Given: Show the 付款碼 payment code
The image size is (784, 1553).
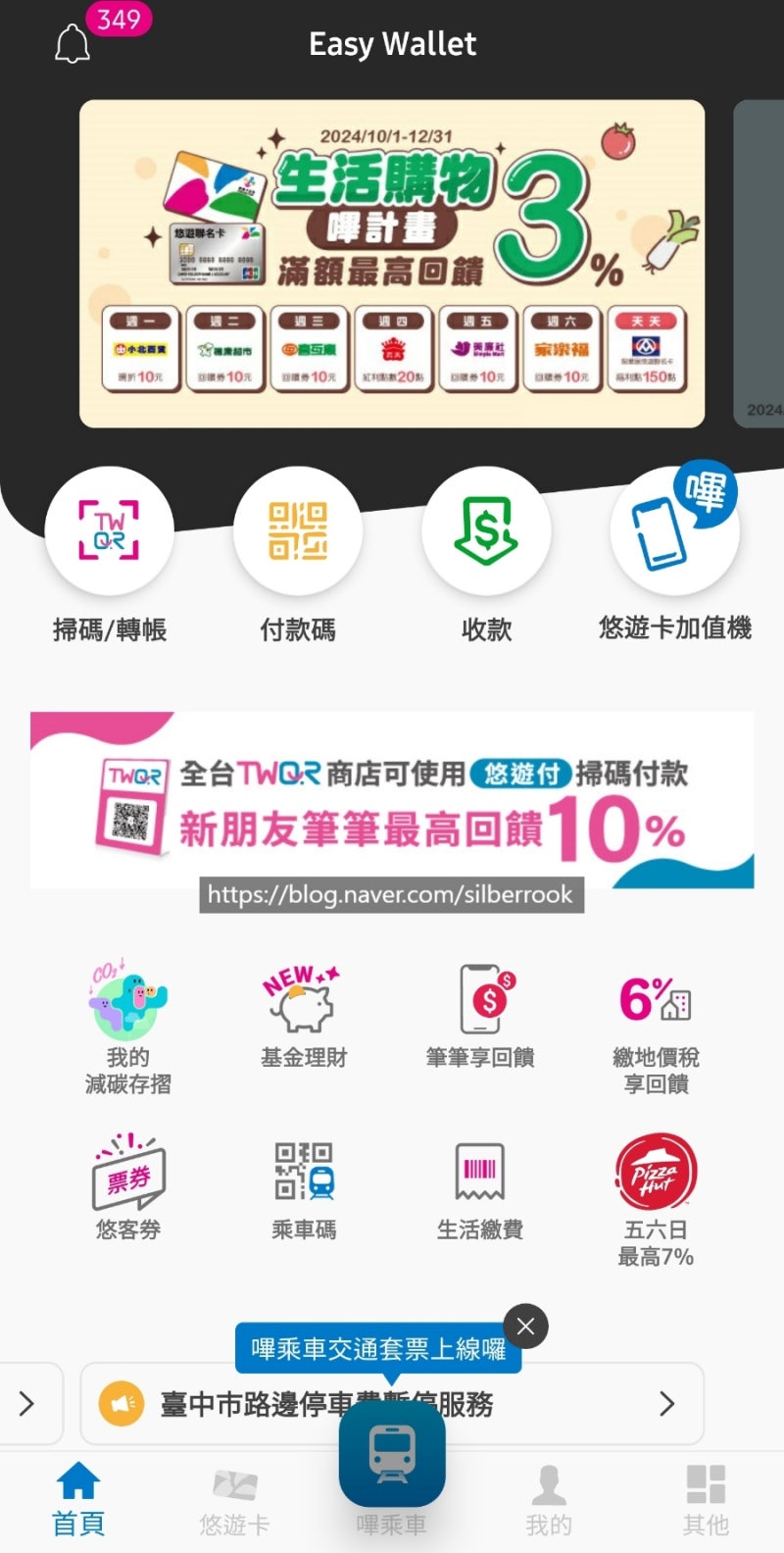Looking at the screenshot, I should 298,555.
